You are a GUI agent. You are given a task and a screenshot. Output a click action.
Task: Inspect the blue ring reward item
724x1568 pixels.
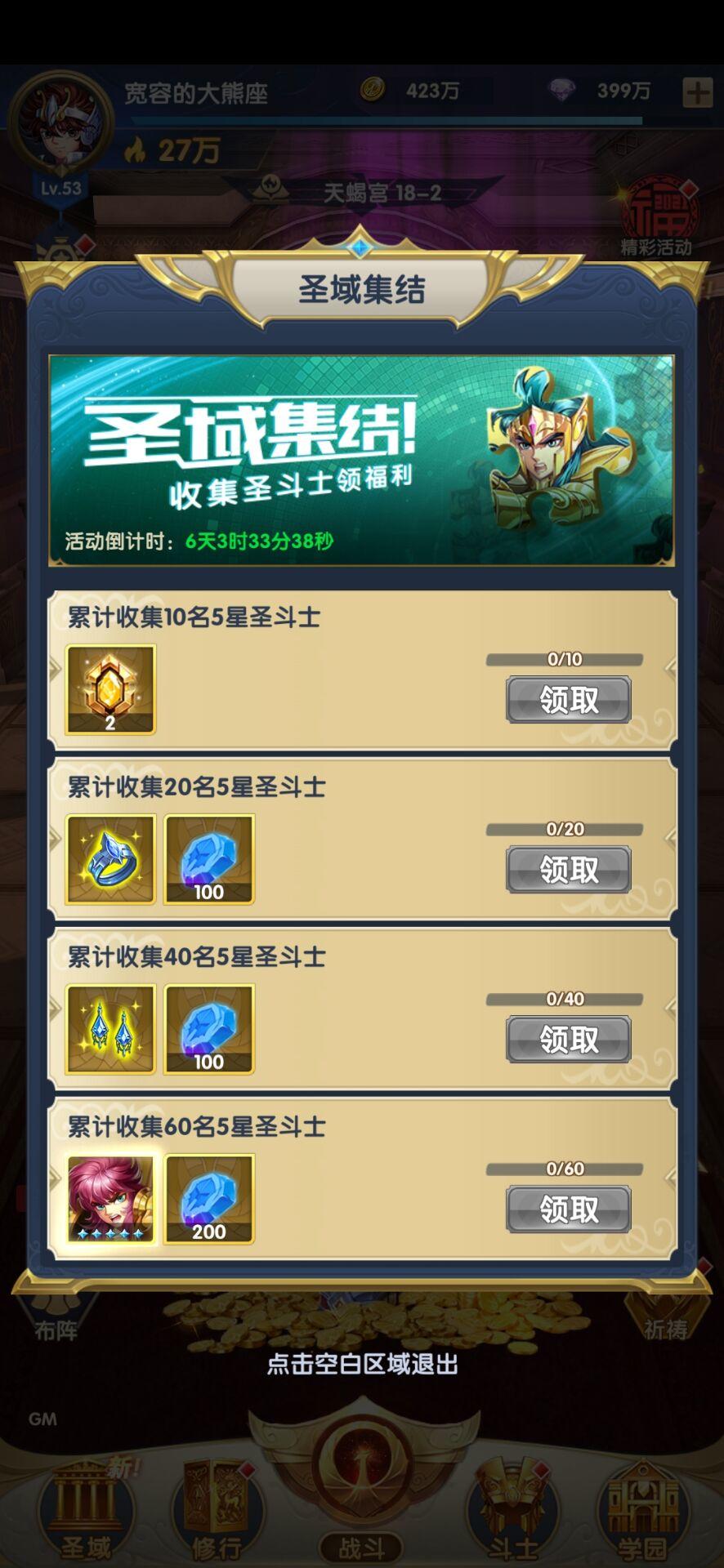(x=110, y=859)
